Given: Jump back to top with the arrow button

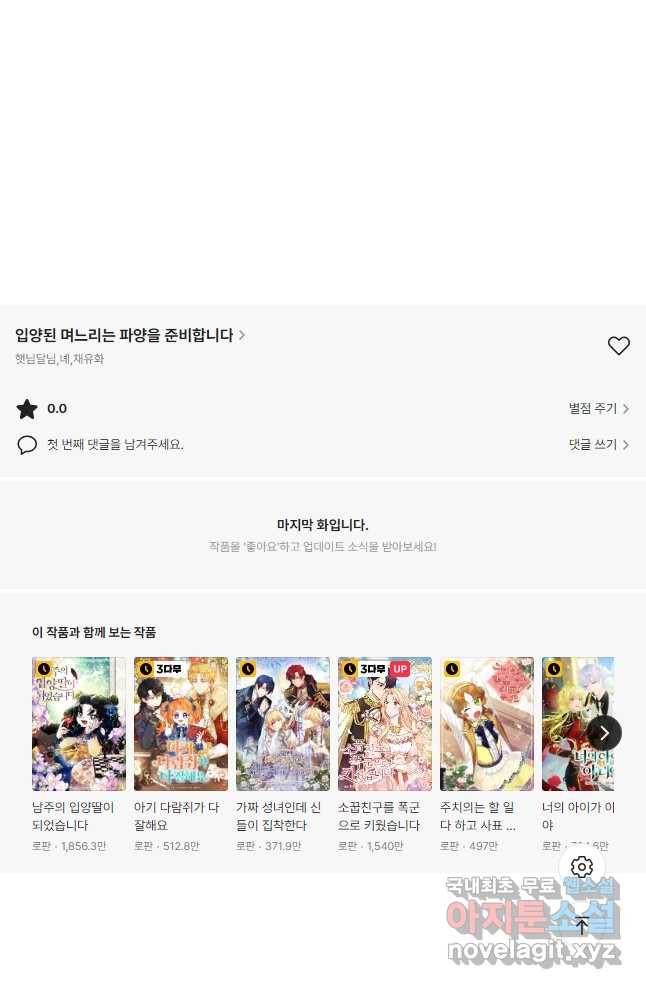Looking at the screenshot, I should coord(582,925).
